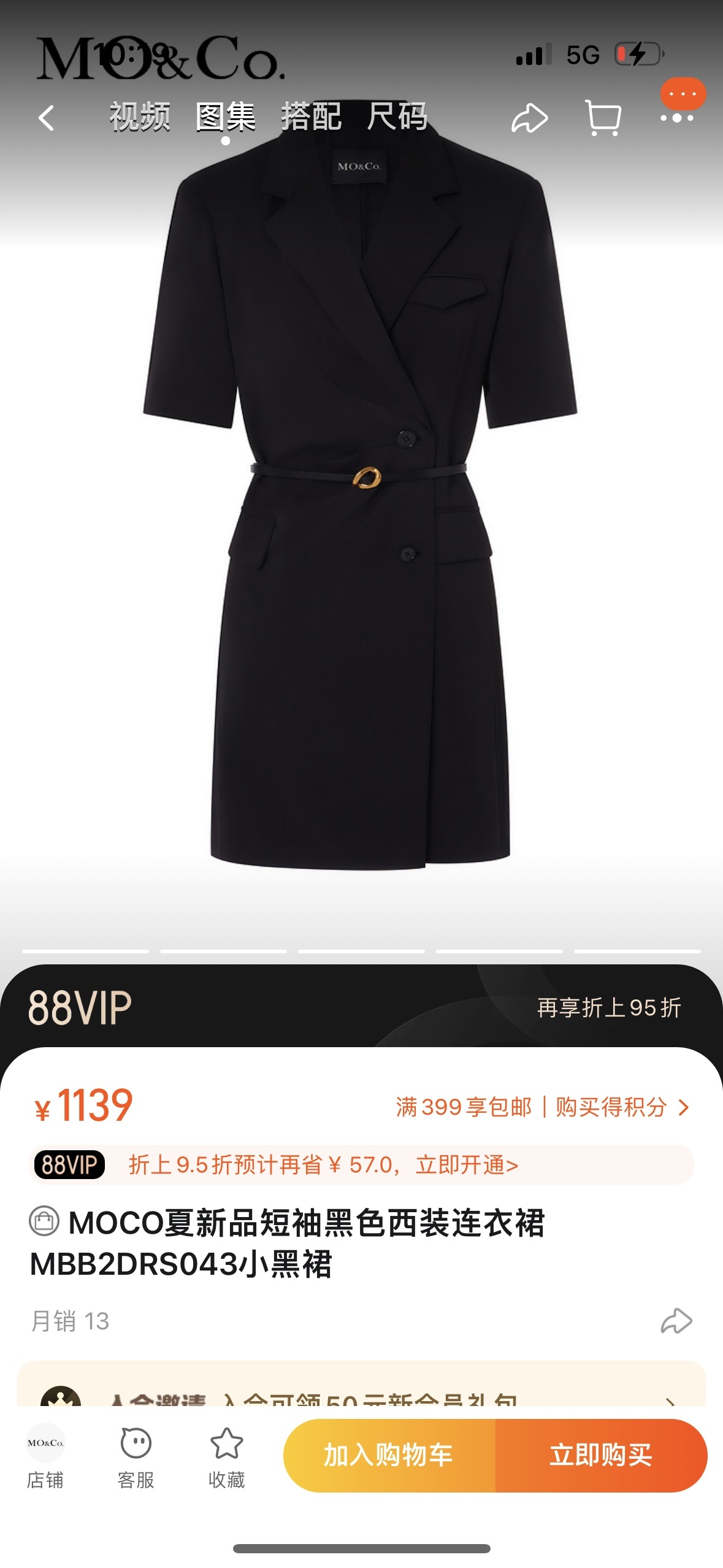The height and width of the screenshot is (1568, 723).
Task: Go back using the top-left arrow
Action: (47, 118)
